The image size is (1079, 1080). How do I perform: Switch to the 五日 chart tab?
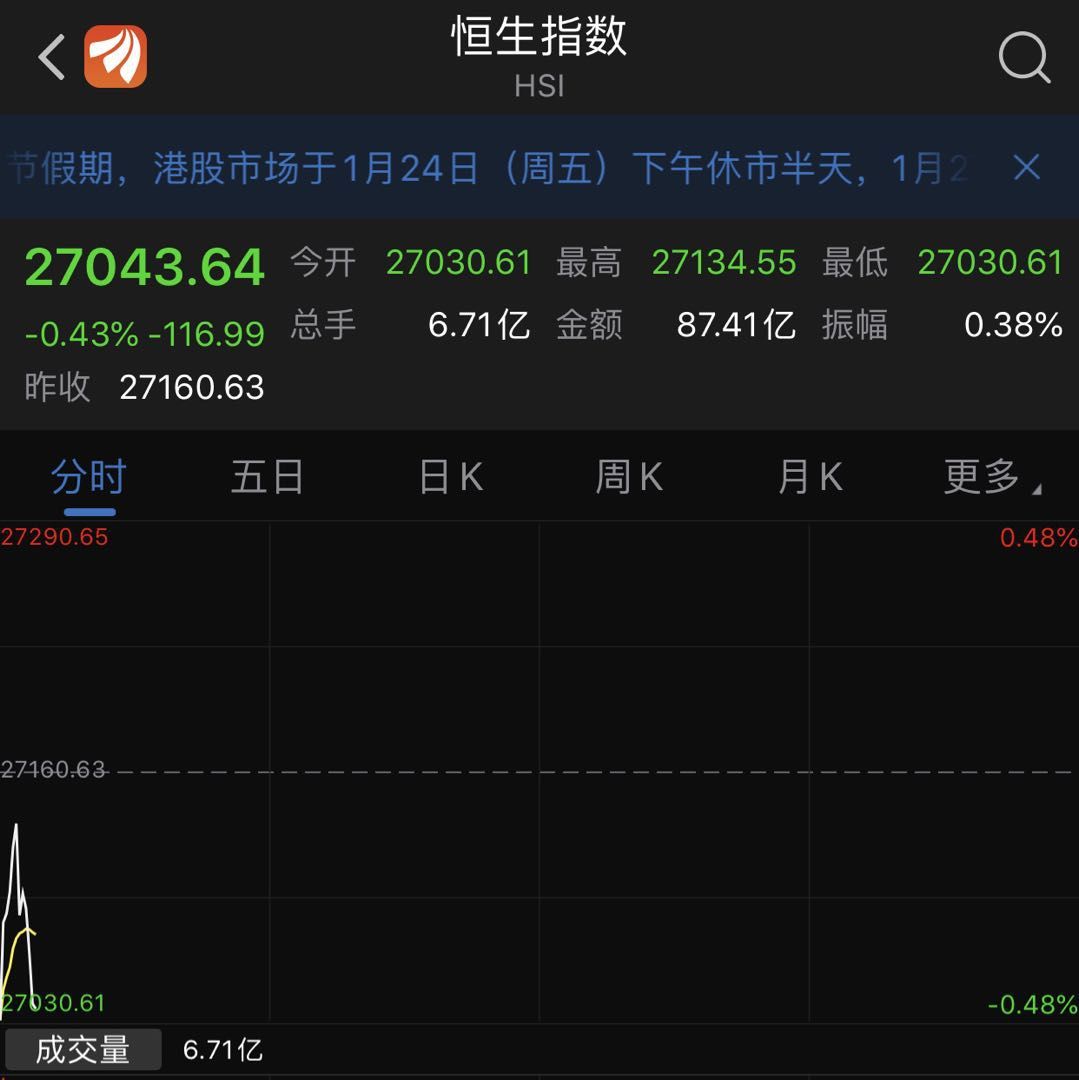[x=267, y=477]
